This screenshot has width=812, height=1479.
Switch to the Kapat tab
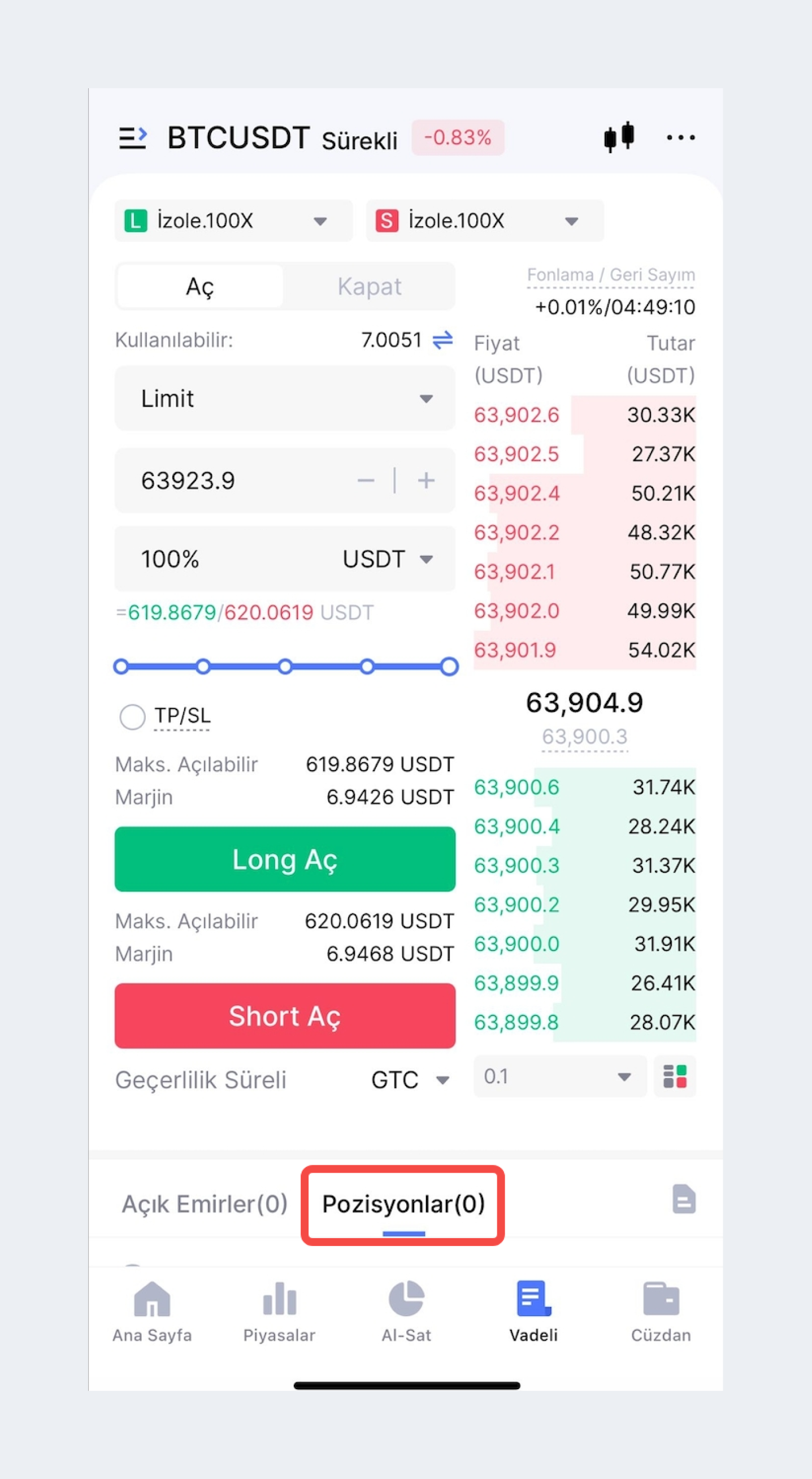[369, 287]
